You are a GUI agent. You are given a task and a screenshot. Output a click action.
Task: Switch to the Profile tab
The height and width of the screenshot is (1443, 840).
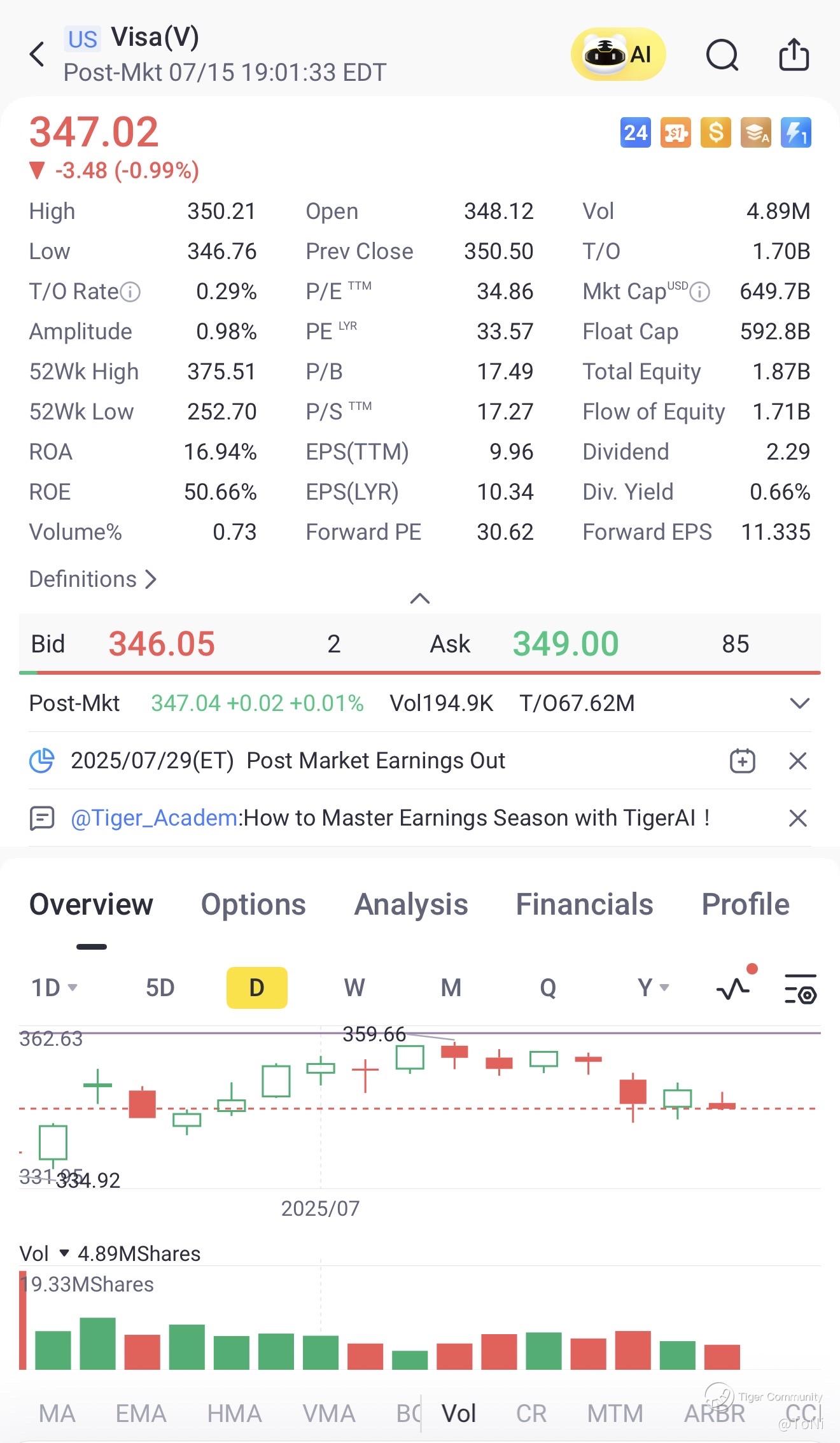tap(745, 905)
